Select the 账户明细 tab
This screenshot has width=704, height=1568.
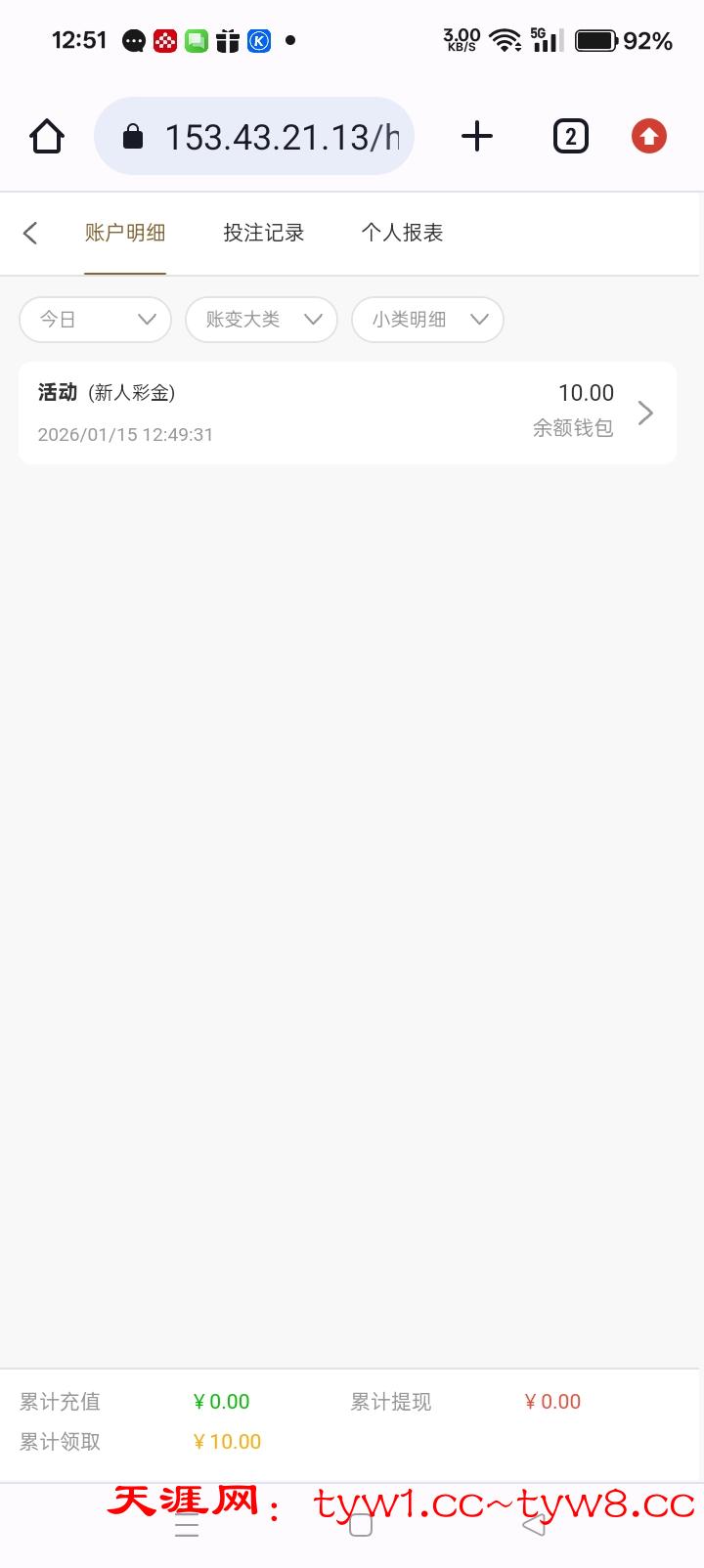click(x=125, y=233)
